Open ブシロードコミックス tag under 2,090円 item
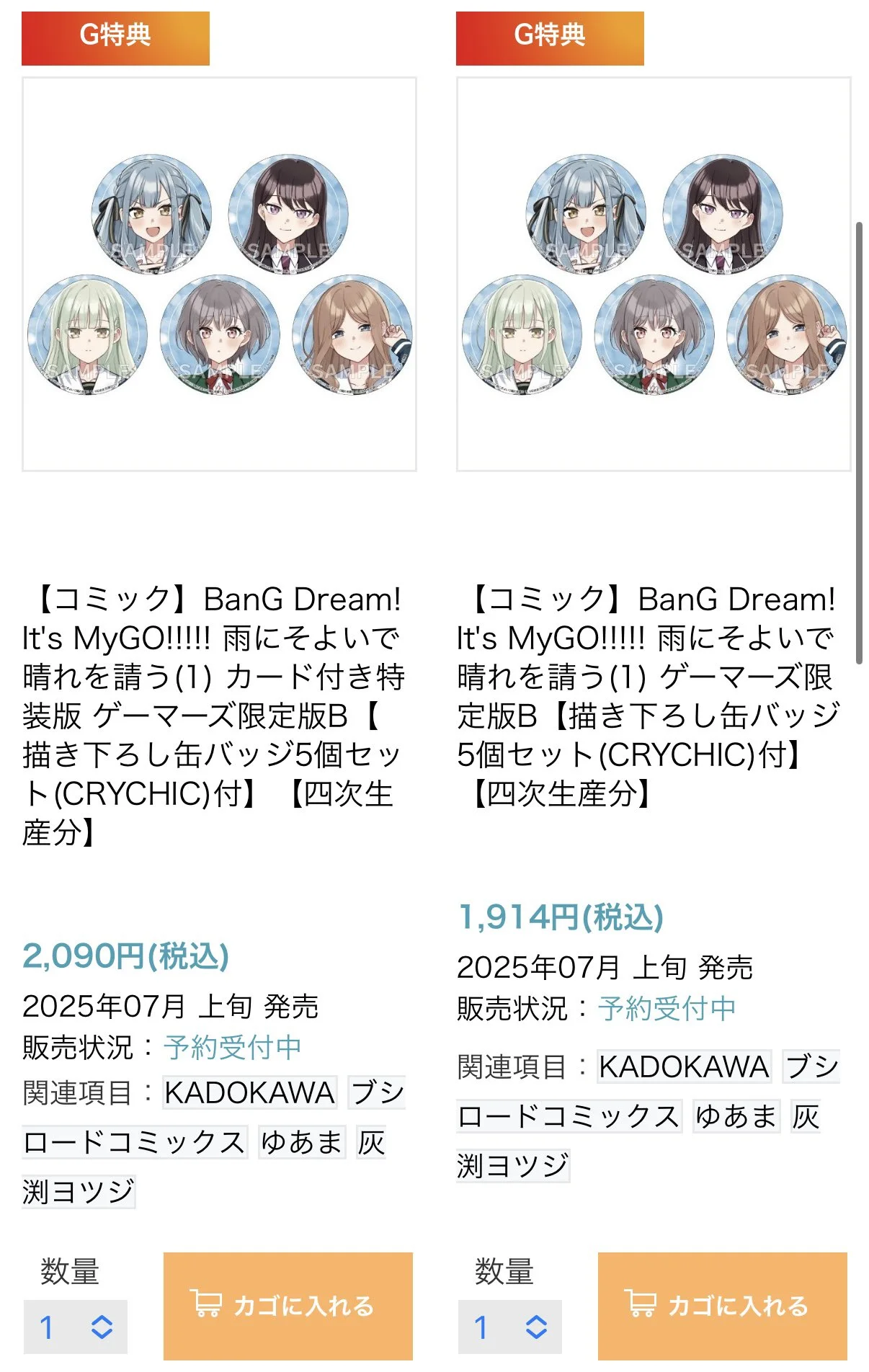This screenshot has width=869, height=1372. click(x=134, y=1142)
